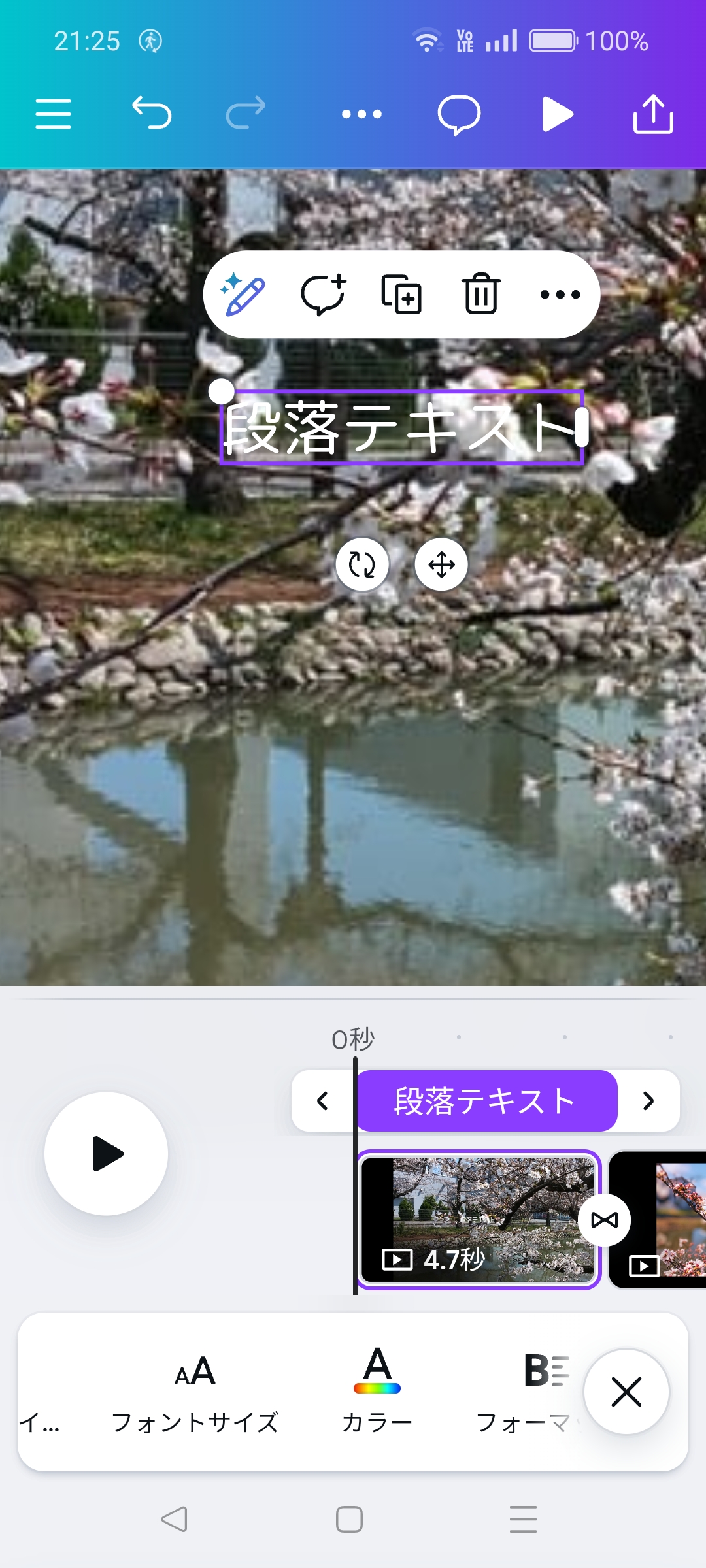Screen dimensions: 706x1568
Task: Open the comments speech bubble
Action: 459,115
